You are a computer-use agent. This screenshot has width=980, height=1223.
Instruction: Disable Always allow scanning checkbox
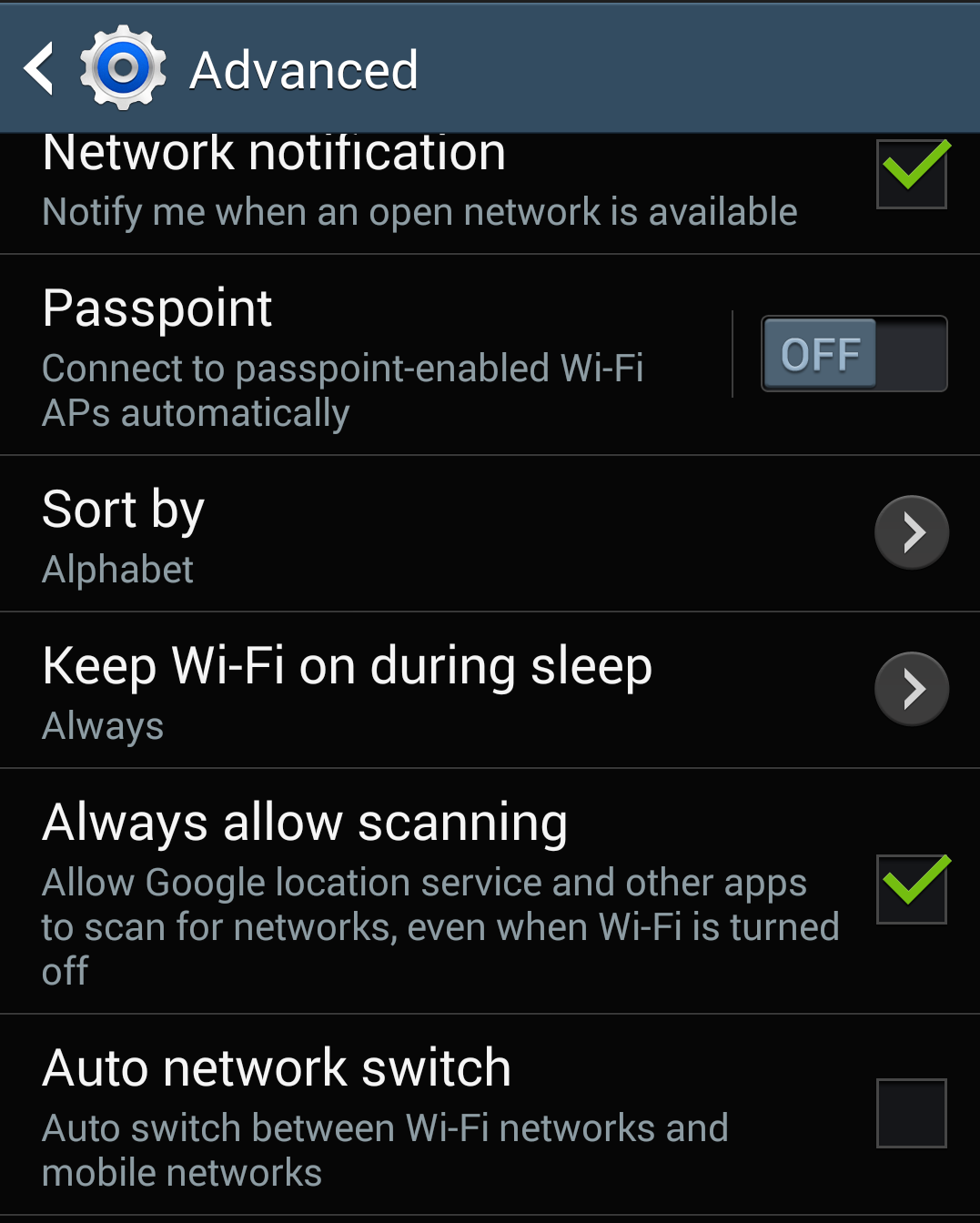[911, 889]
